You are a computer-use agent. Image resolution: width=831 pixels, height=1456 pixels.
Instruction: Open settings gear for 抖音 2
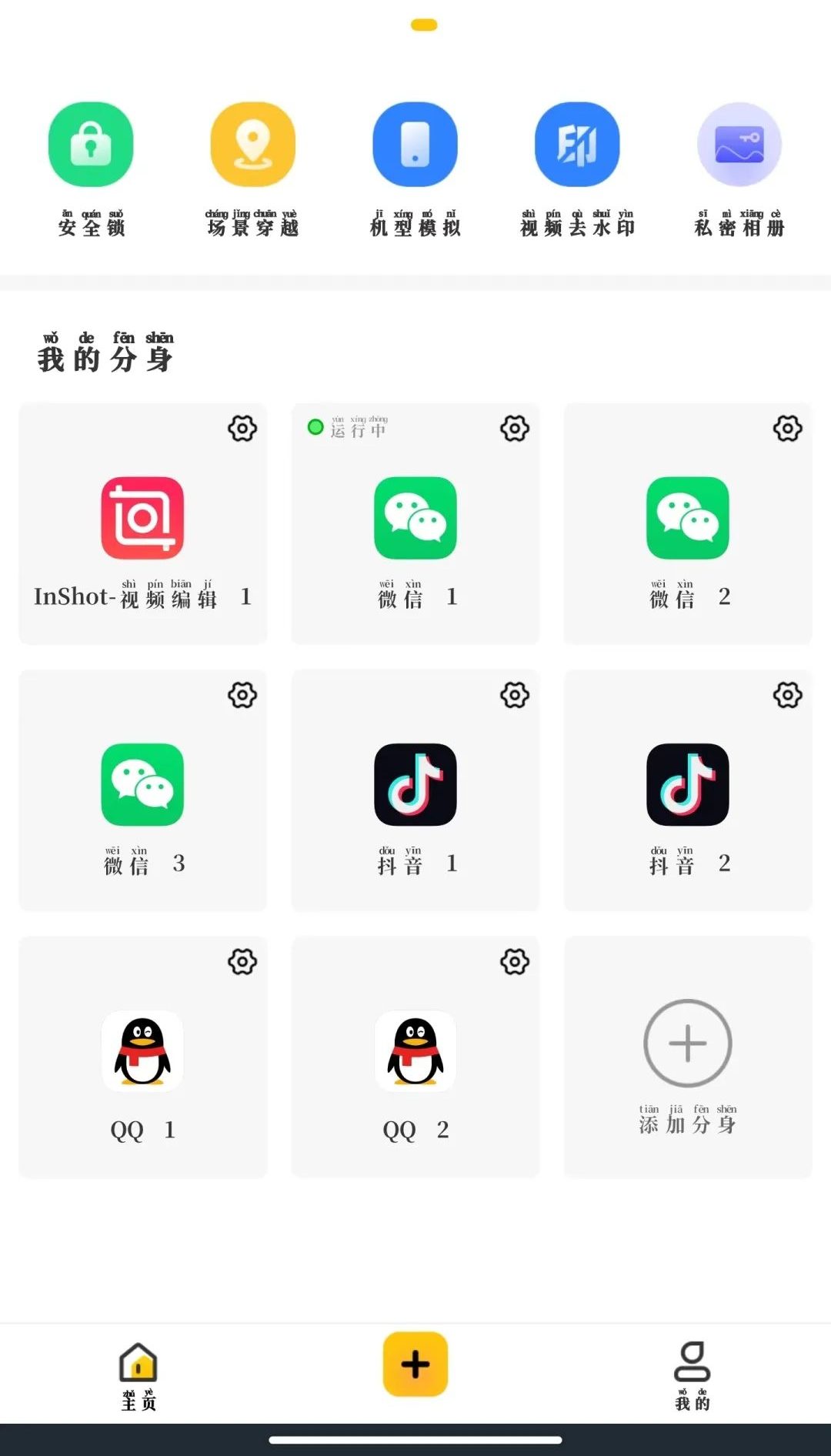click(x=787, y=696)
